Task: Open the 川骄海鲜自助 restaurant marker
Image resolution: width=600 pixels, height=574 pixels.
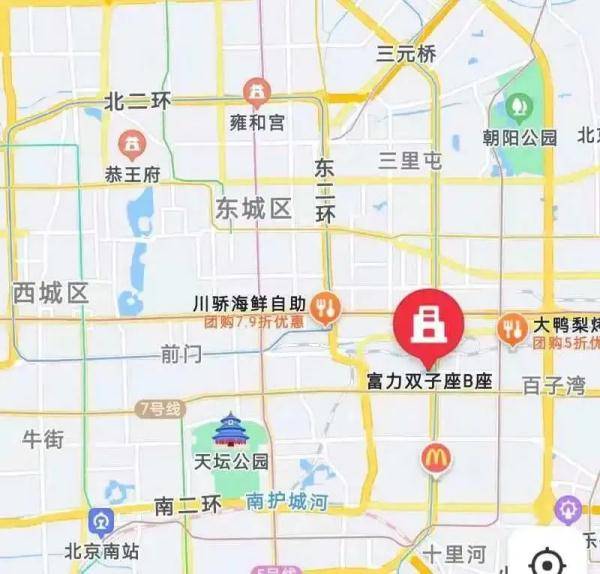Action: 324,309
